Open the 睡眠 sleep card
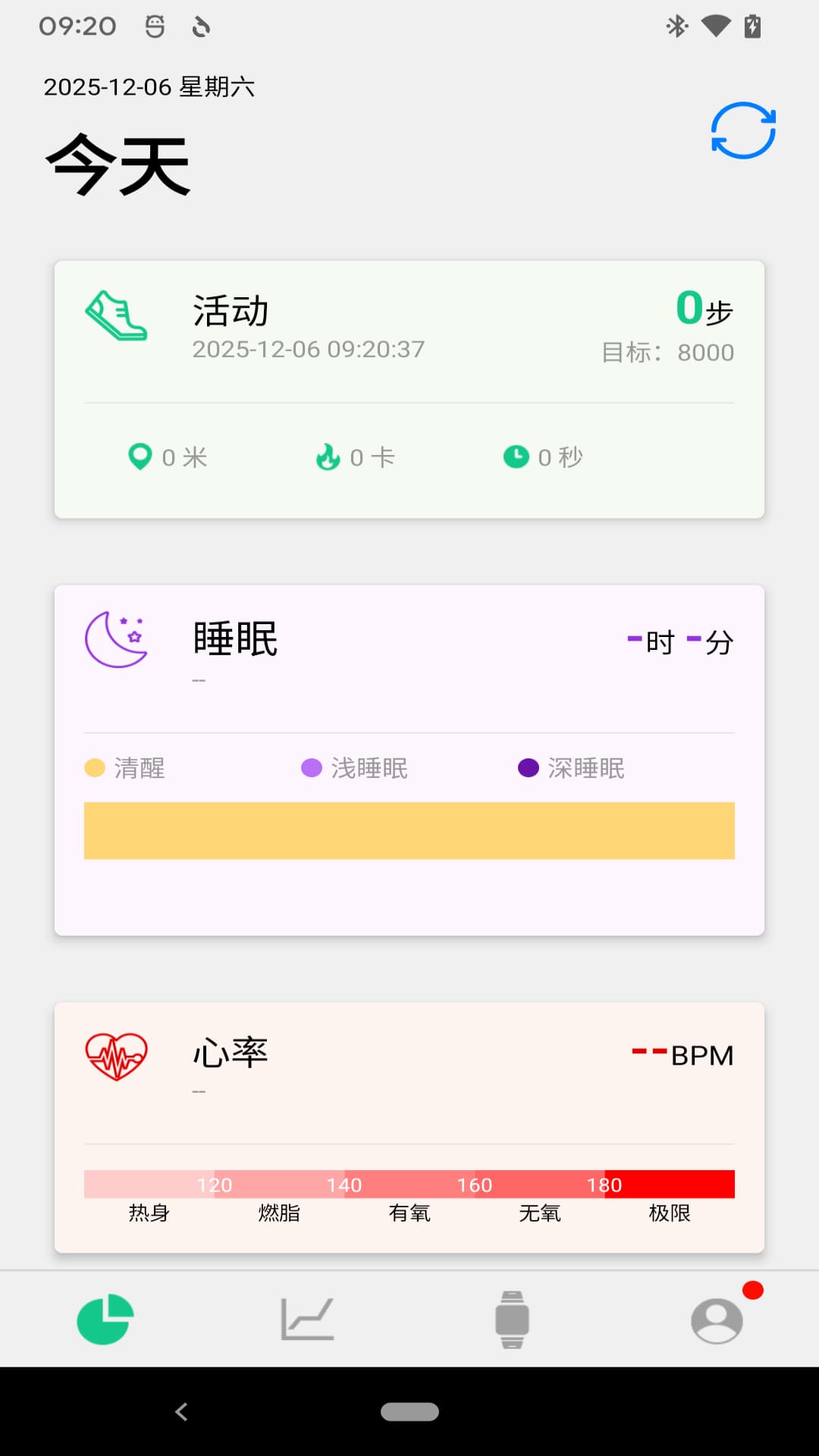Image resolution: width=819 pixels, height=1456 pixels. (x=409, y=758)
